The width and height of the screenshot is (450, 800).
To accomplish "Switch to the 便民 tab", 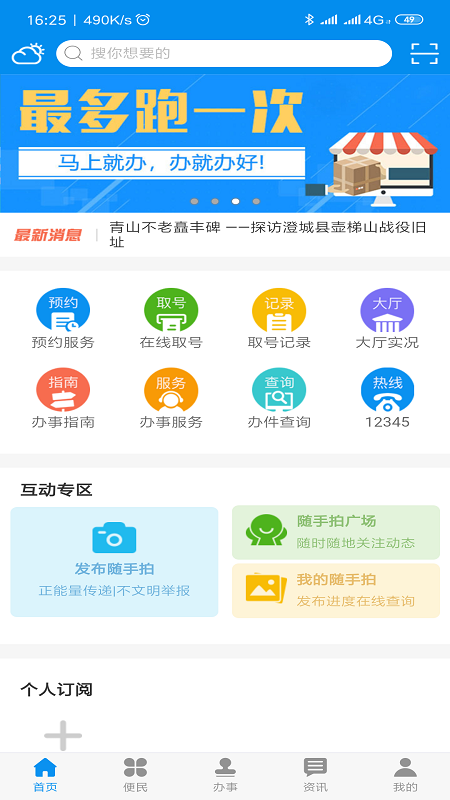I will click(x=135, y=775).
